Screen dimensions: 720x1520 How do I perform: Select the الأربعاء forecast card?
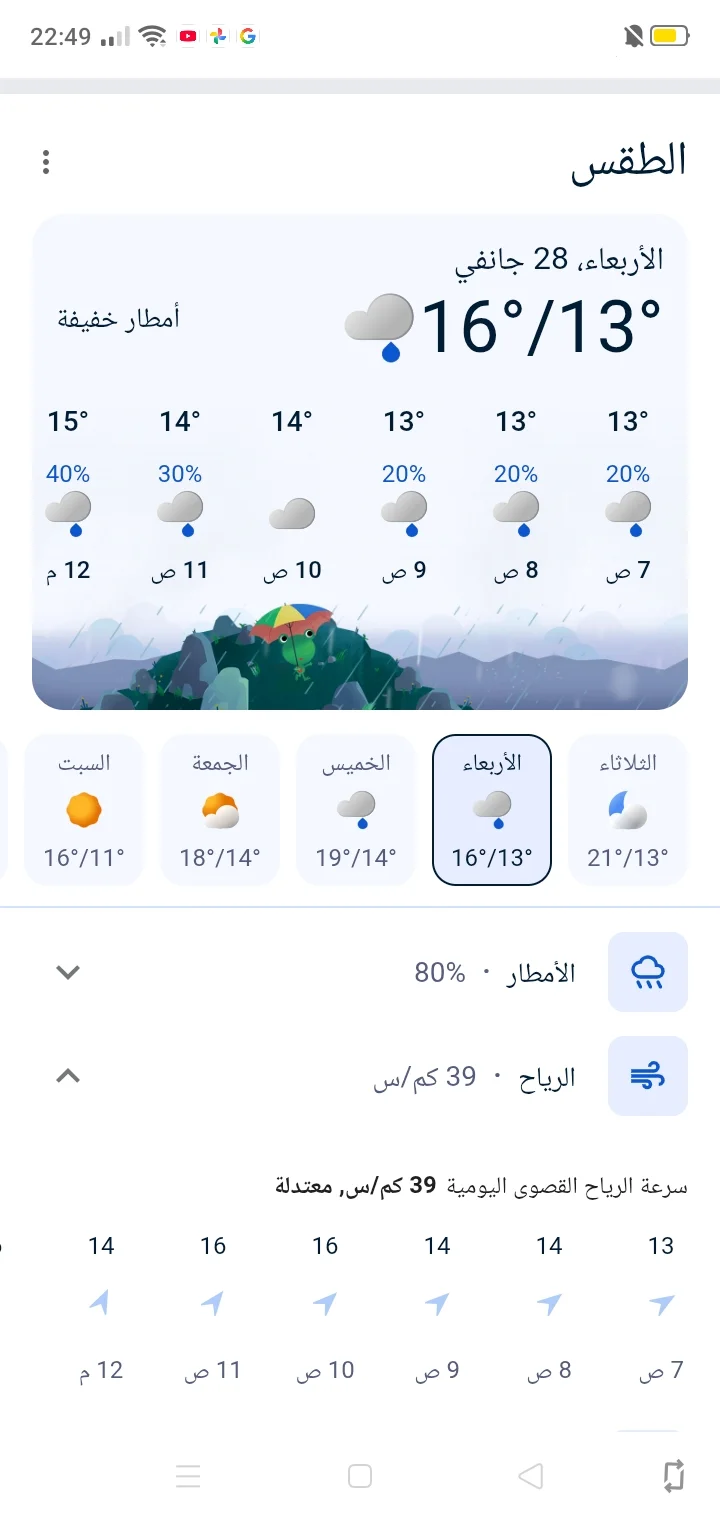[492, 810]
